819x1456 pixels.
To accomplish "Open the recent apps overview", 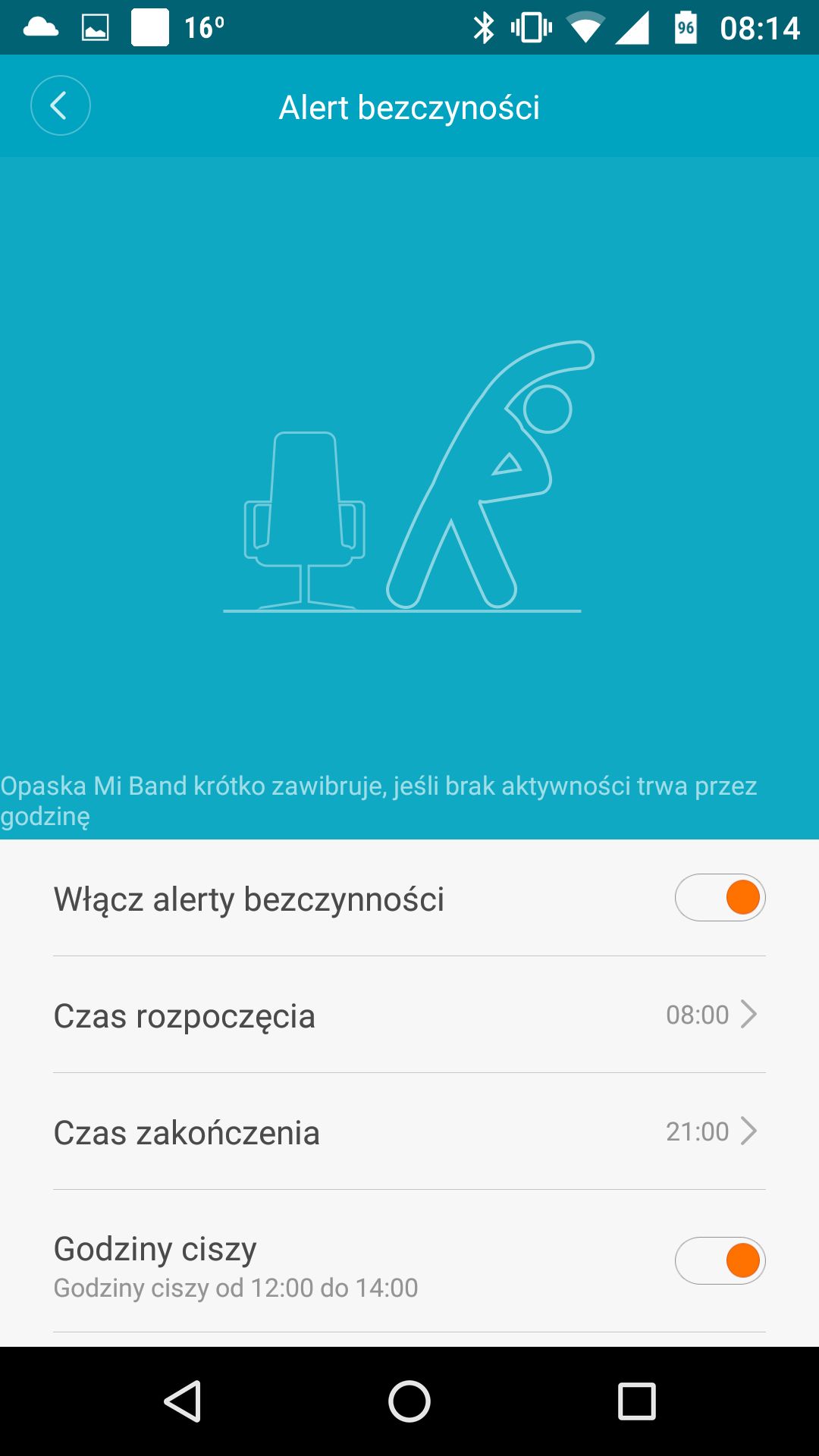I will tap(637, 1401).
